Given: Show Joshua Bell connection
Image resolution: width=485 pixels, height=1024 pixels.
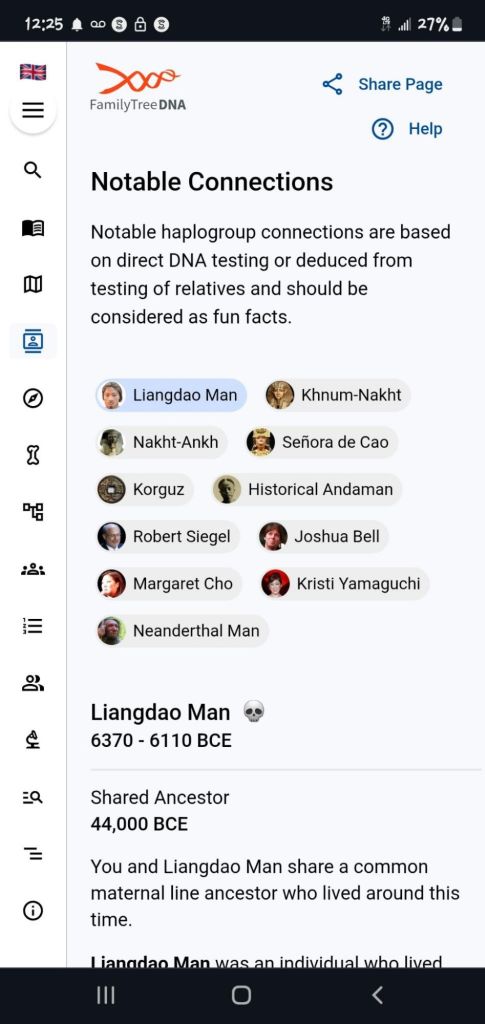Looking at the screenshot, I should click(323, 536).
